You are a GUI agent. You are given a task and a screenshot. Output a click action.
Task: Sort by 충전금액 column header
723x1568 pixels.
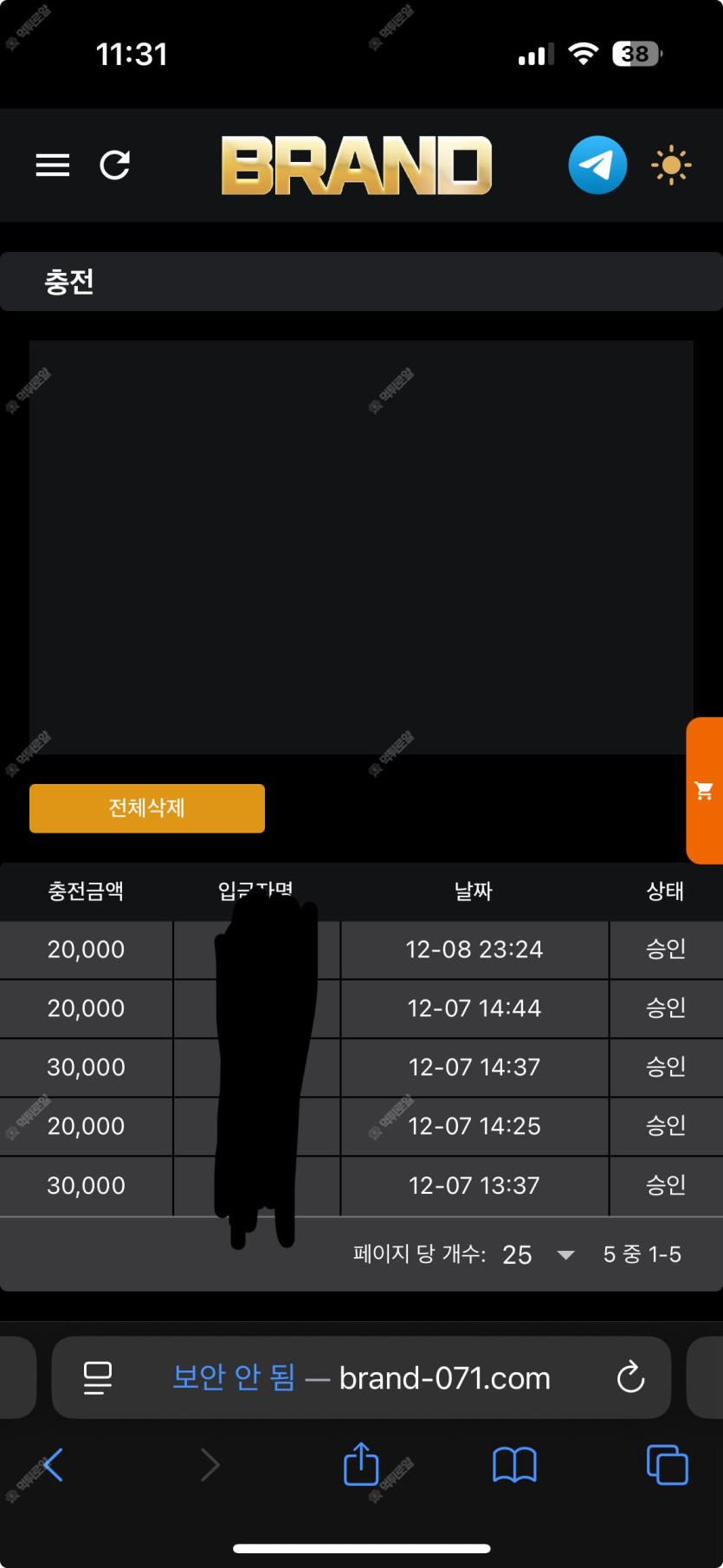coord(86,891)
